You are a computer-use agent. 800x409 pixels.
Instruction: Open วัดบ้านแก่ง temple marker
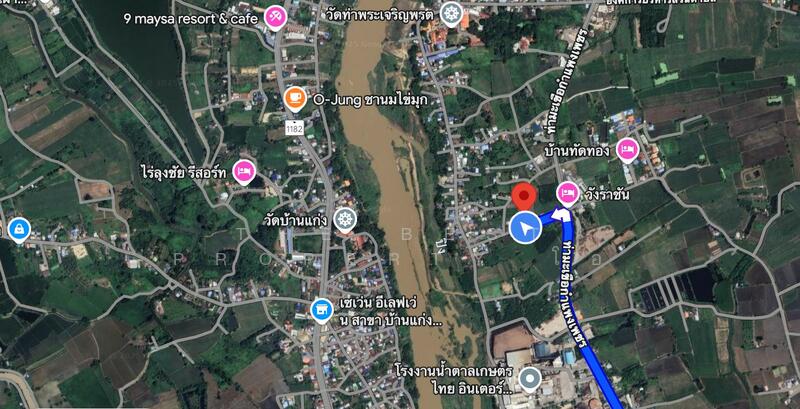(x=345, y=219)
